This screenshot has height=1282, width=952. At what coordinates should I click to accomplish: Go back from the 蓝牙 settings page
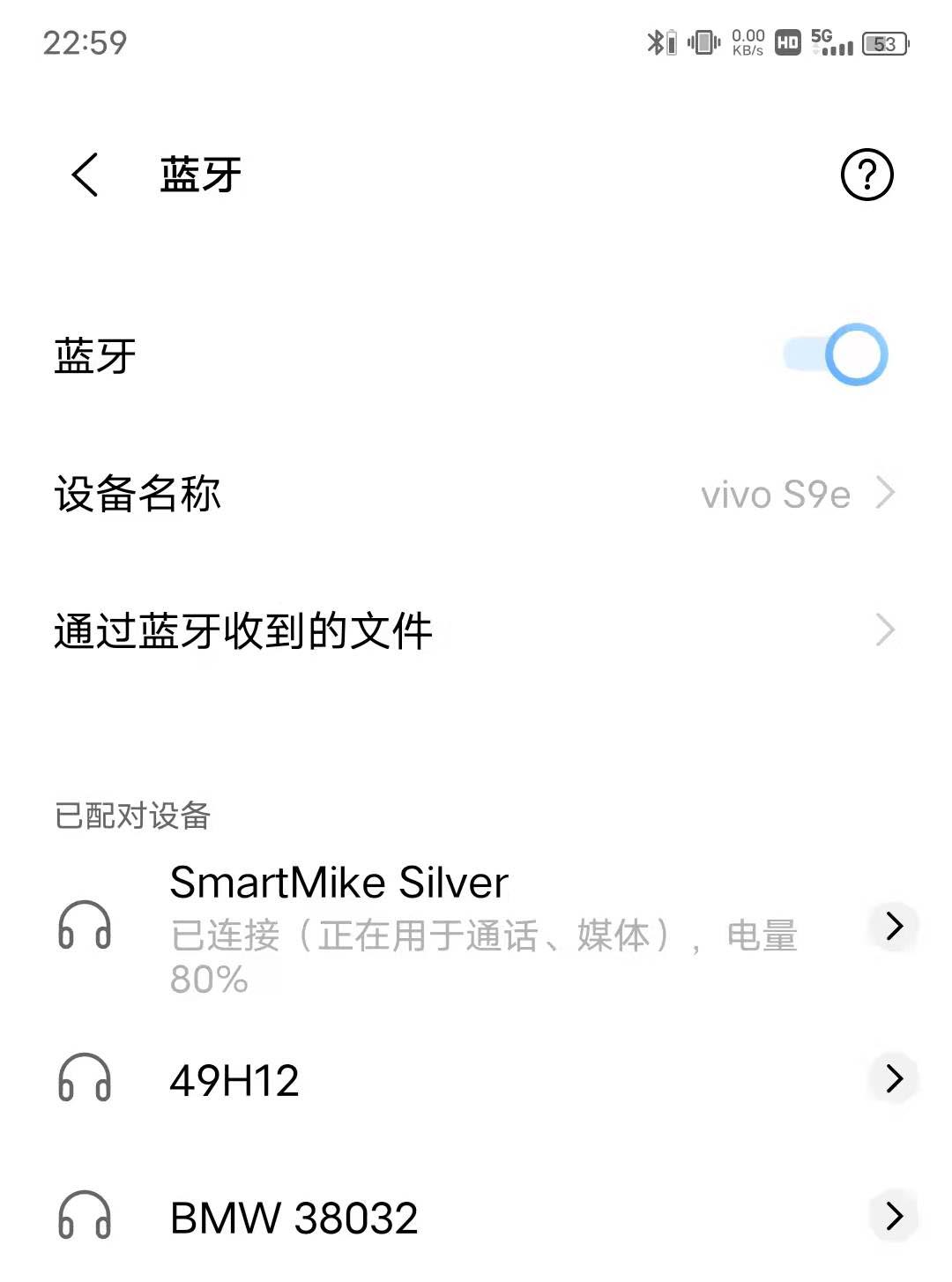click(x=86, y=175)
